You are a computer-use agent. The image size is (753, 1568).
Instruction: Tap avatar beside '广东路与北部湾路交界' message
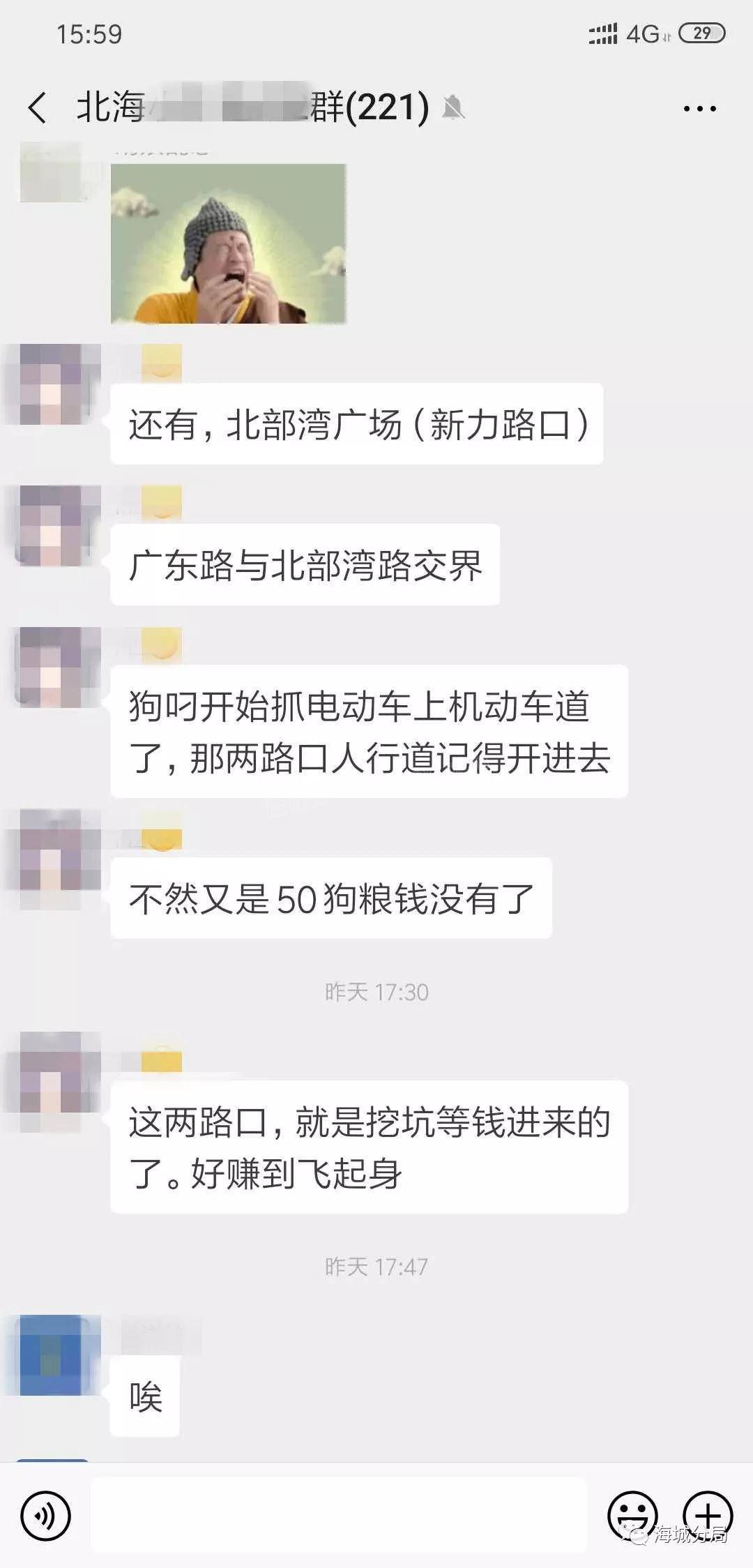tap(50, 525)
